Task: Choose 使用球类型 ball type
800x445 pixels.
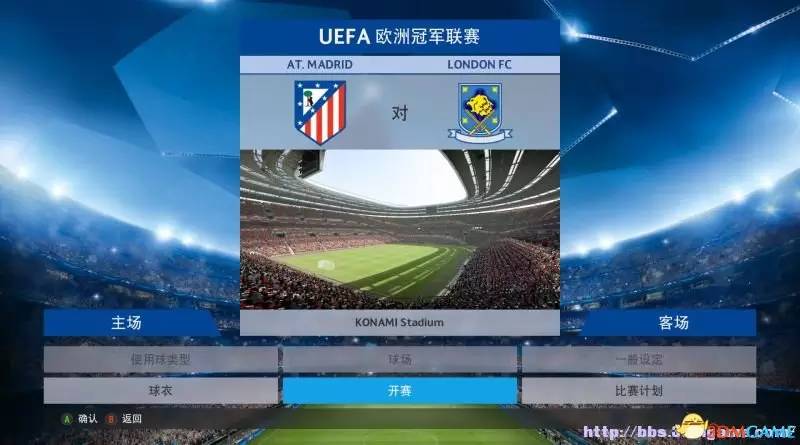Action: (160, 358)
